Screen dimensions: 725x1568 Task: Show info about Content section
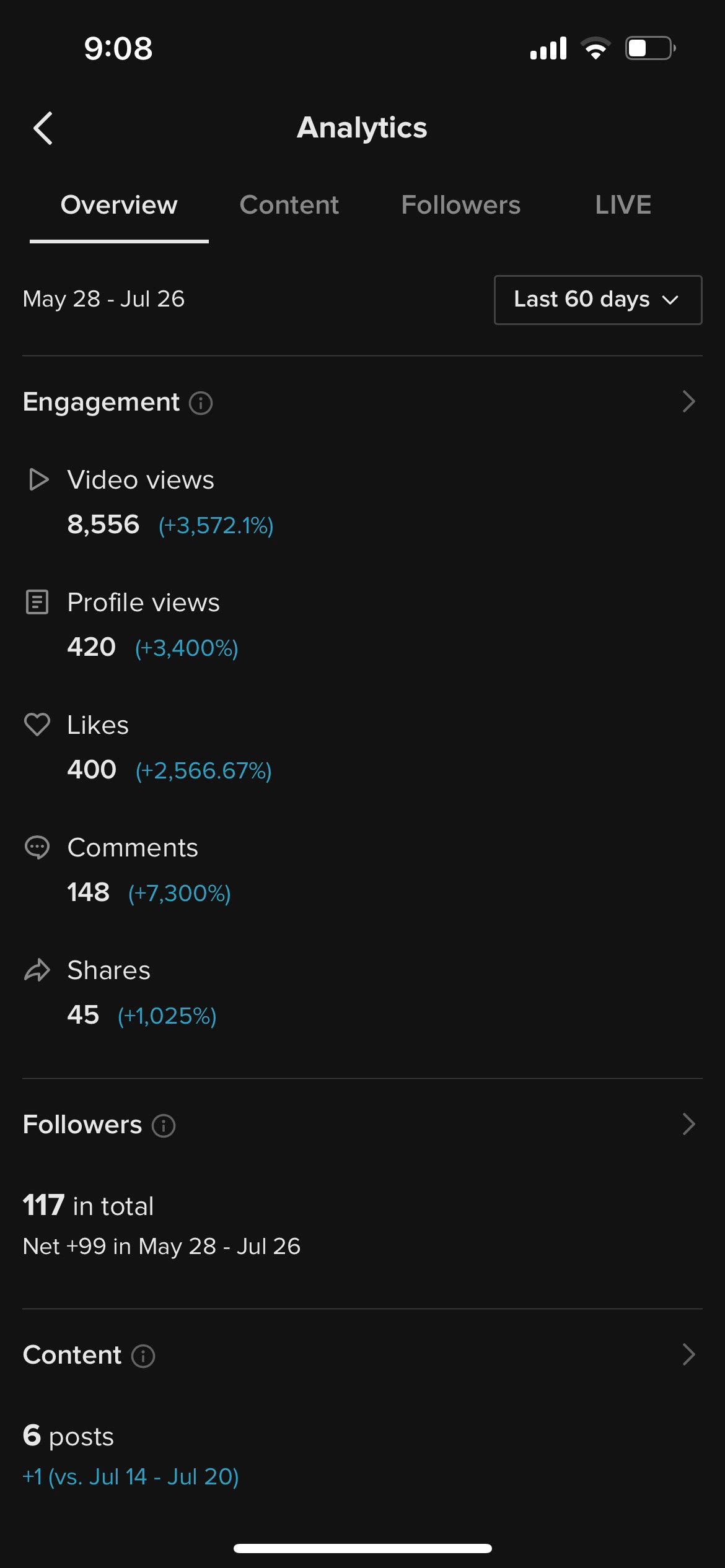pyautogui.click(x=143, y=1356)
